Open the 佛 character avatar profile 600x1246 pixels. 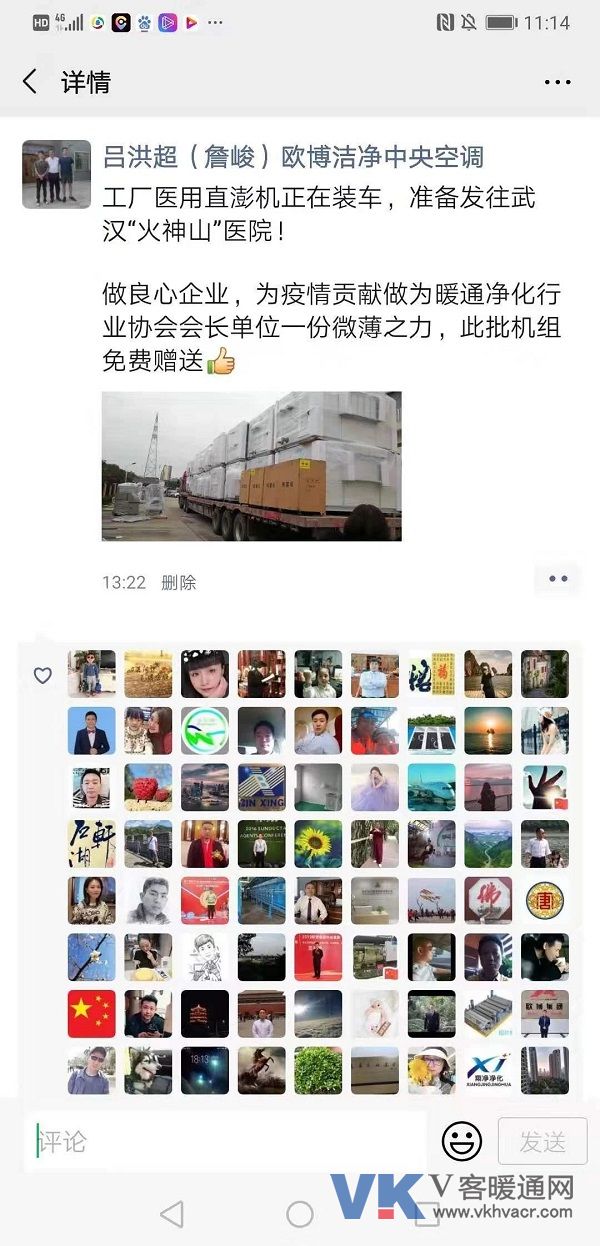tap(488, 900)
